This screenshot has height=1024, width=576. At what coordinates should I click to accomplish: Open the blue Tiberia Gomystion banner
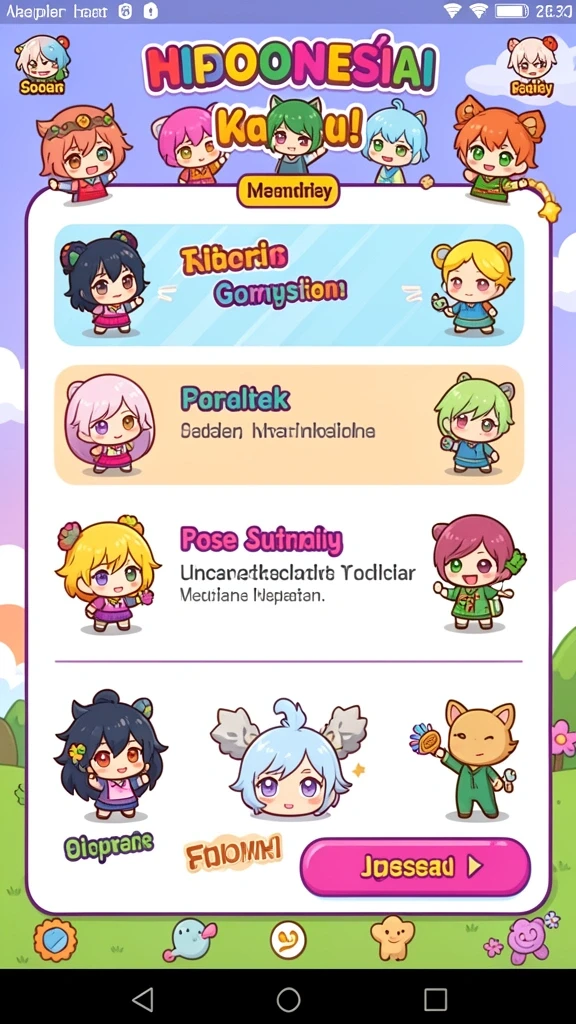[289, 285]
